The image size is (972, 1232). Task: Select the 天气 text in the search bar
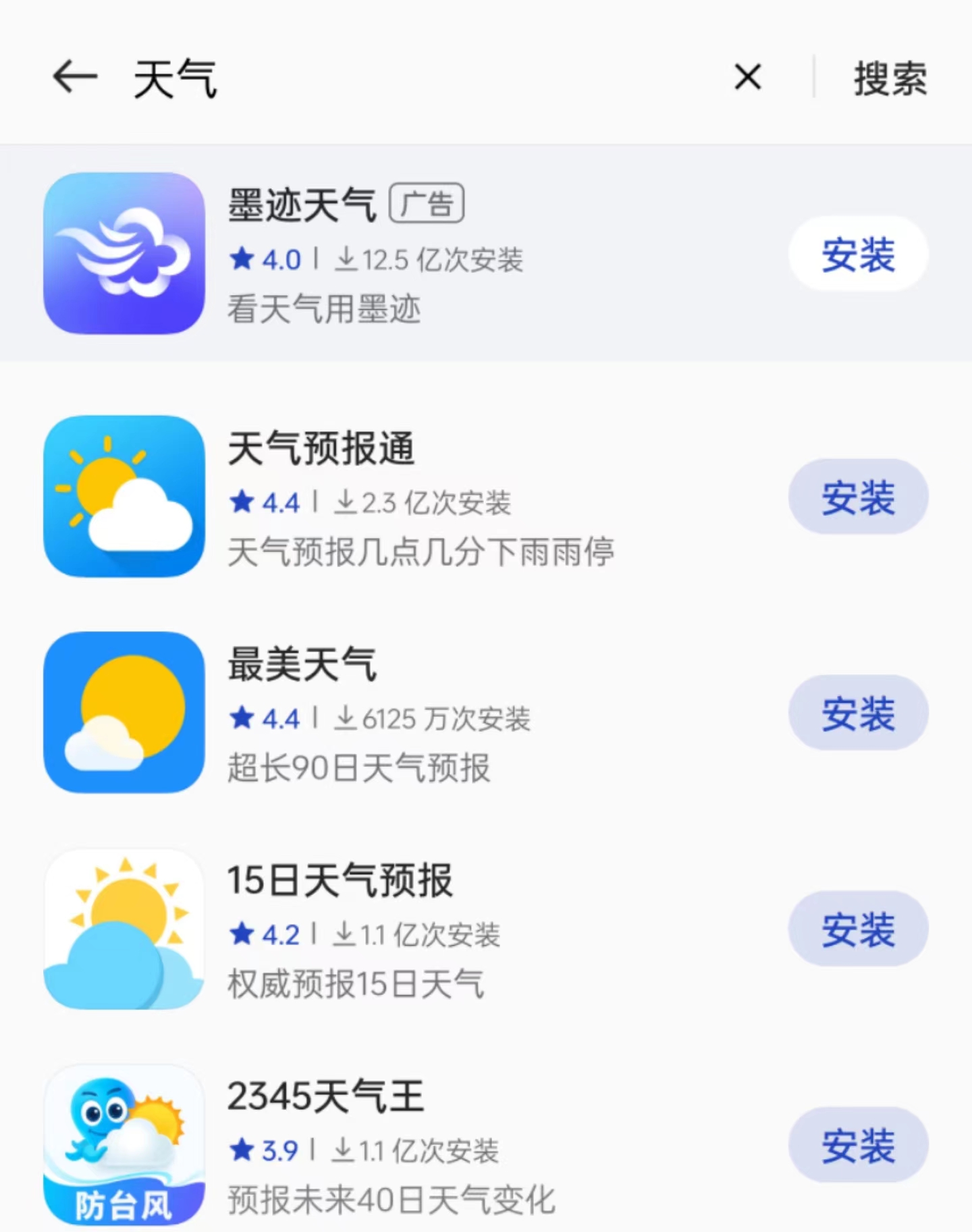pyautogui.click(x=173, y=76)
